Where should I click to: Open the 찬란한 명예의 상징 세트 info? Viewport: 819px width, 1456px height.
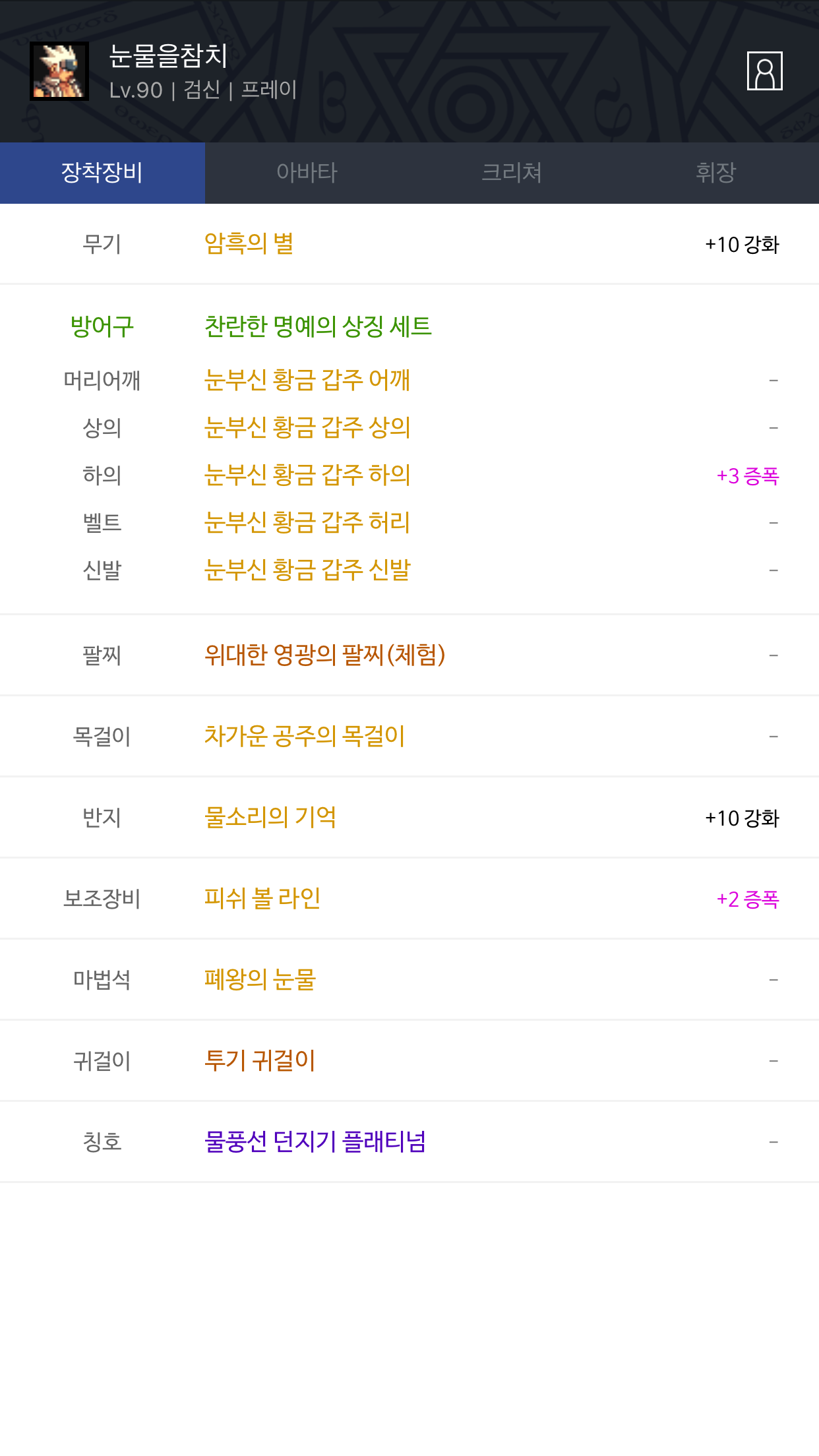coord(318,326)
